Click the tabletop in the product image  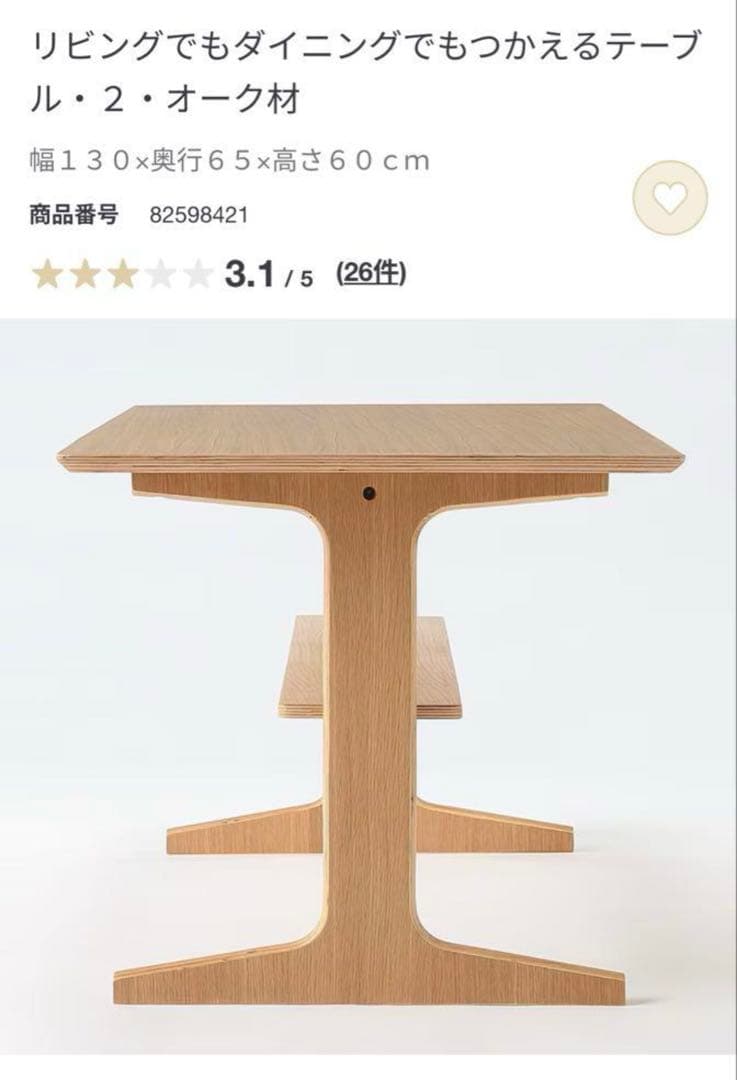[368, 430]
